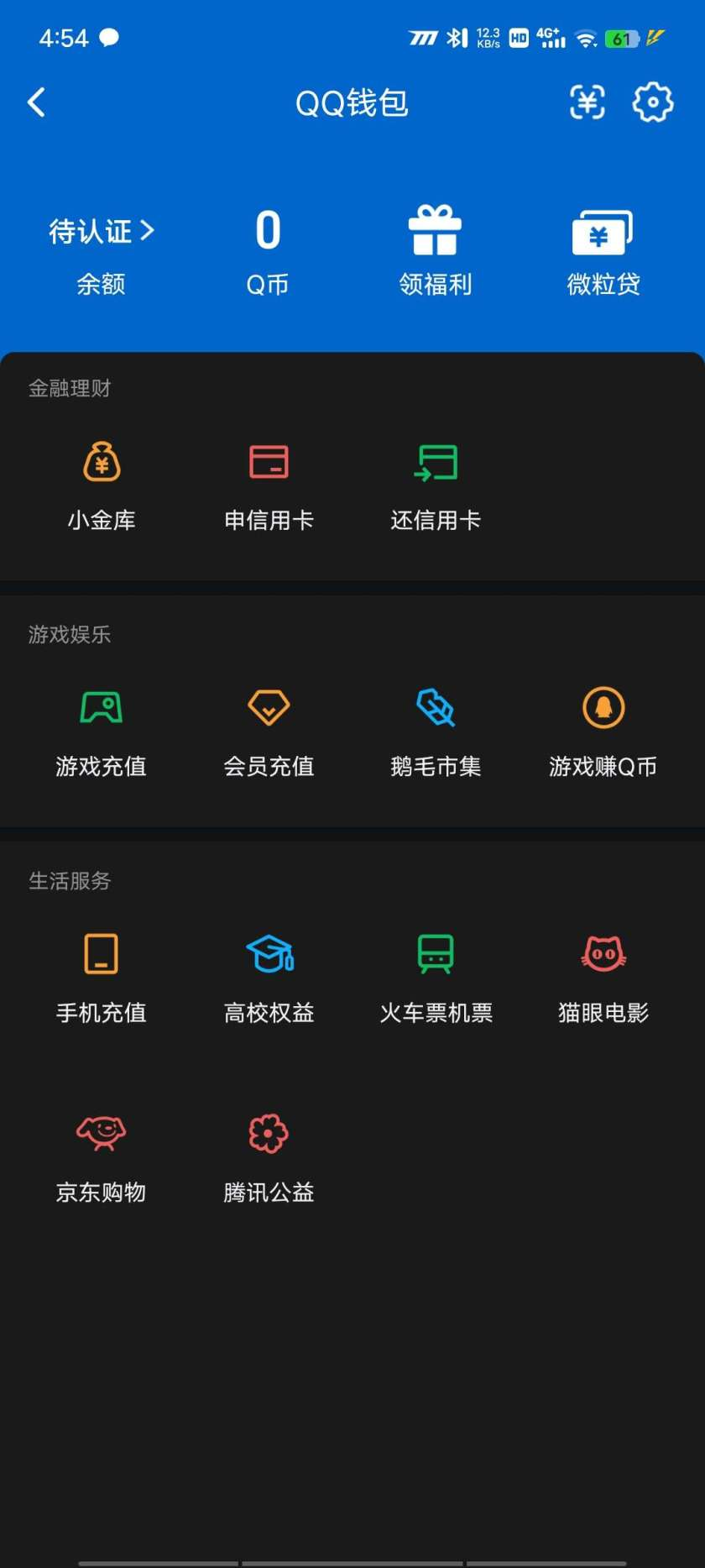Go back with the left arrow
Image resolution: width=705 pixels, height=1568 pixels.
35,102
